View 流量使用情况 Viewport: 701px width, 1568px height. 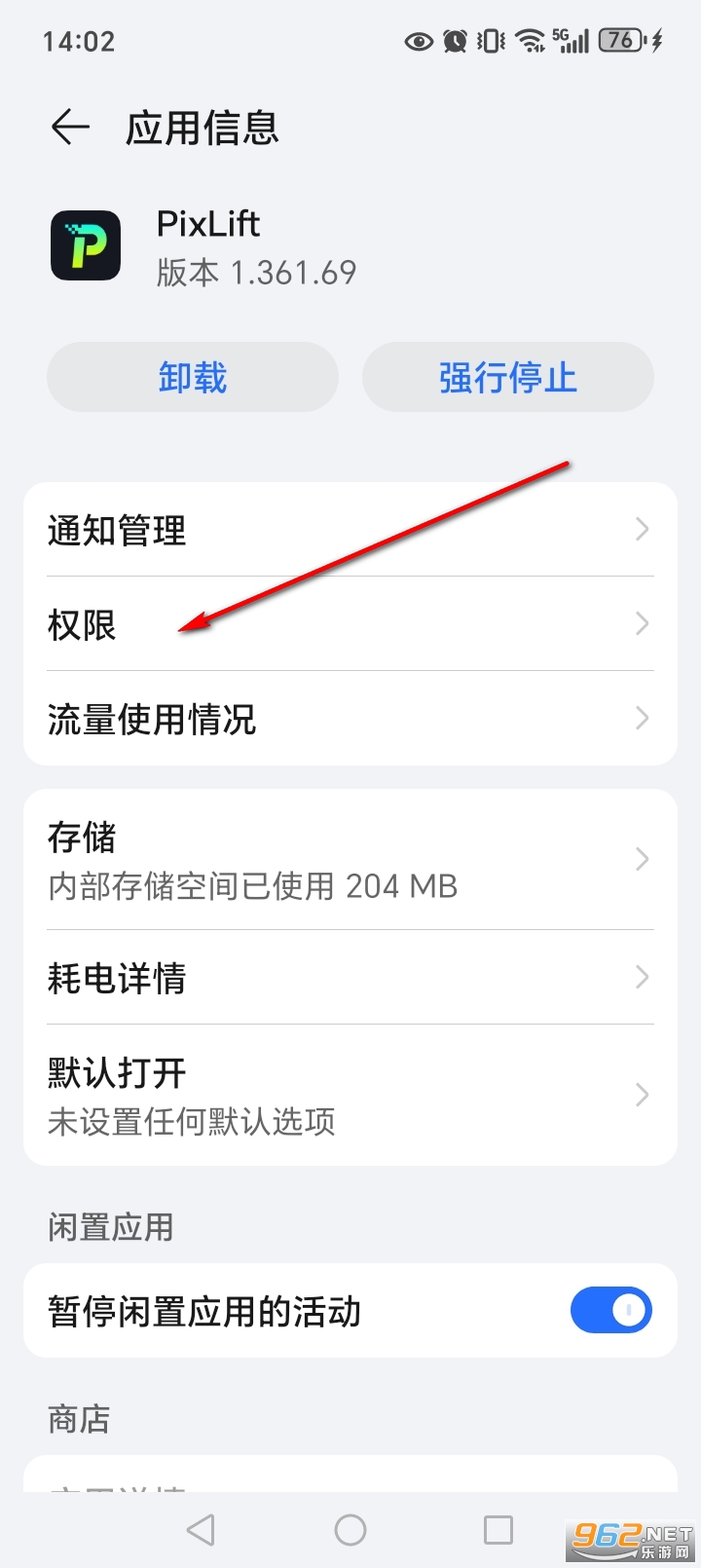[350, 719]
